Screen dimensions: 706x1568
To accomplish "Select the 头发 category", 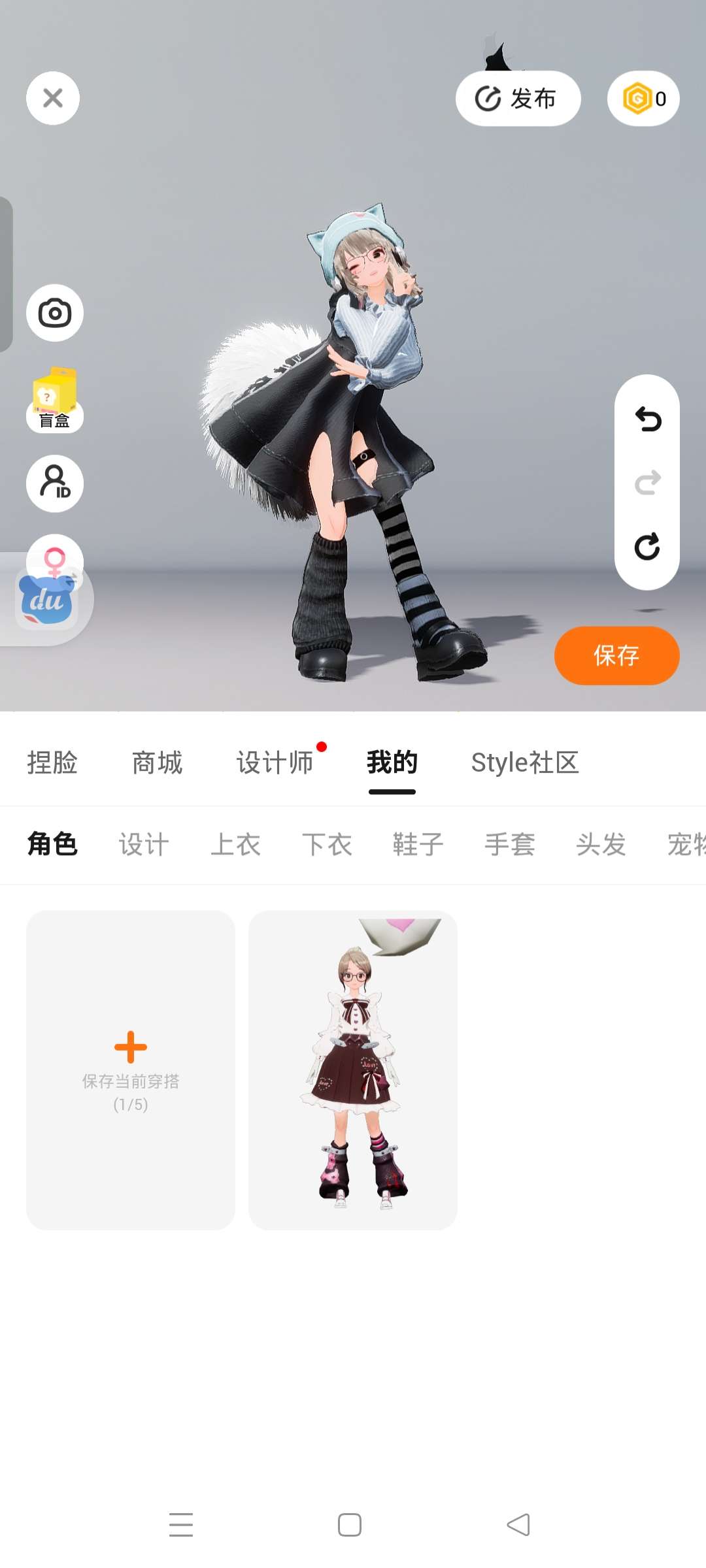I will [601, 844].
